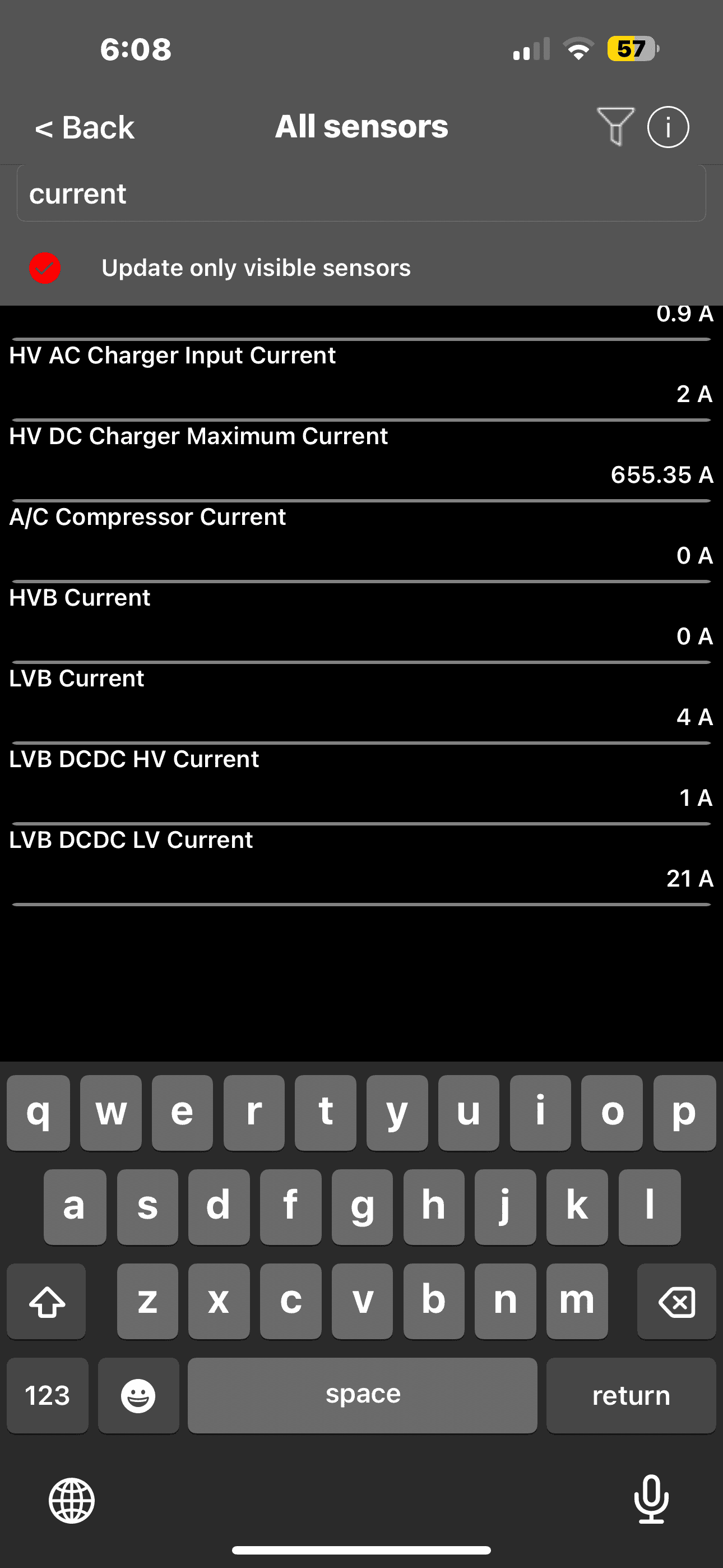Screen dimensions: 723x1568
Task: Tap the return key on keyboard
Action: click(x=631, y=1395)
